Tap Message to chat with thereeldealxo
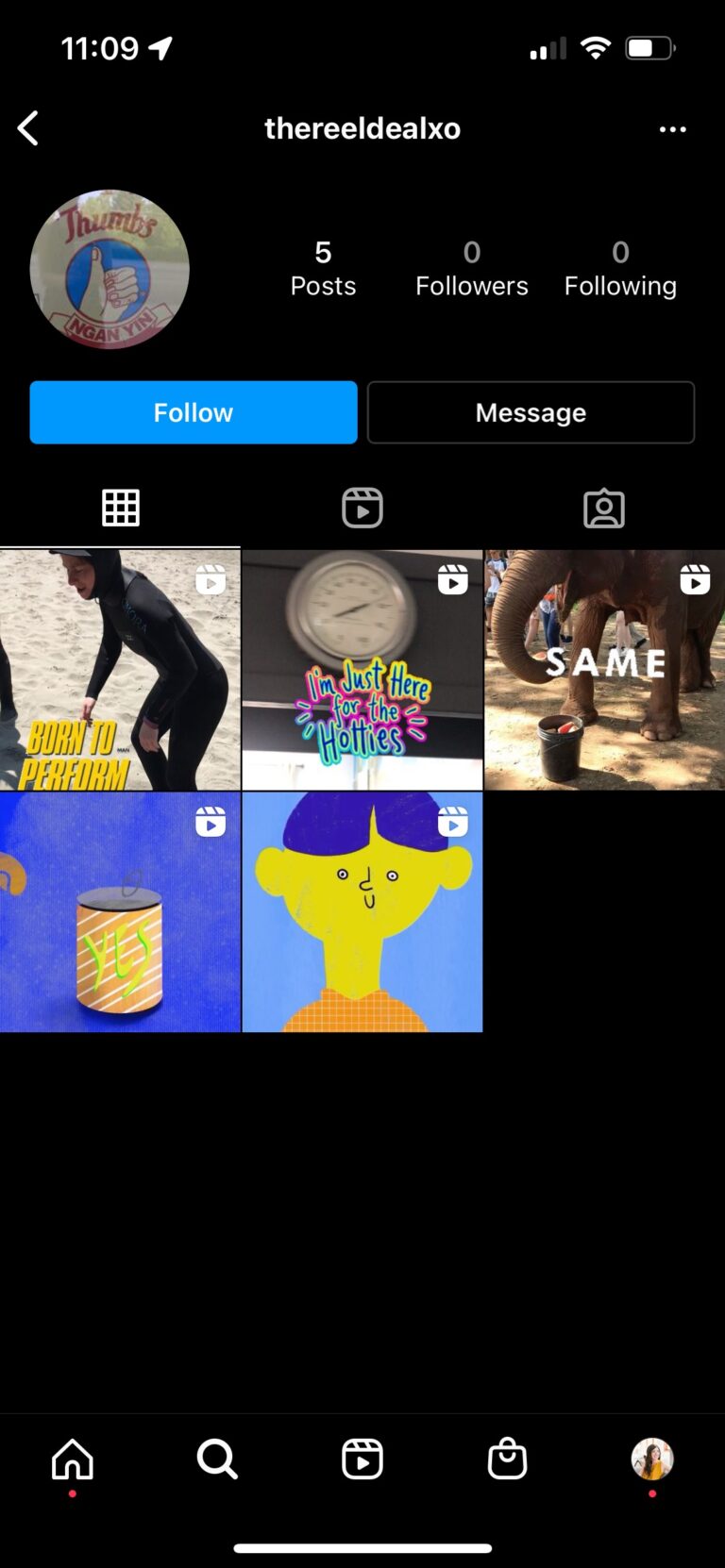The height and width of the screenshot is (1568, 725). click(x=530, y=412)
